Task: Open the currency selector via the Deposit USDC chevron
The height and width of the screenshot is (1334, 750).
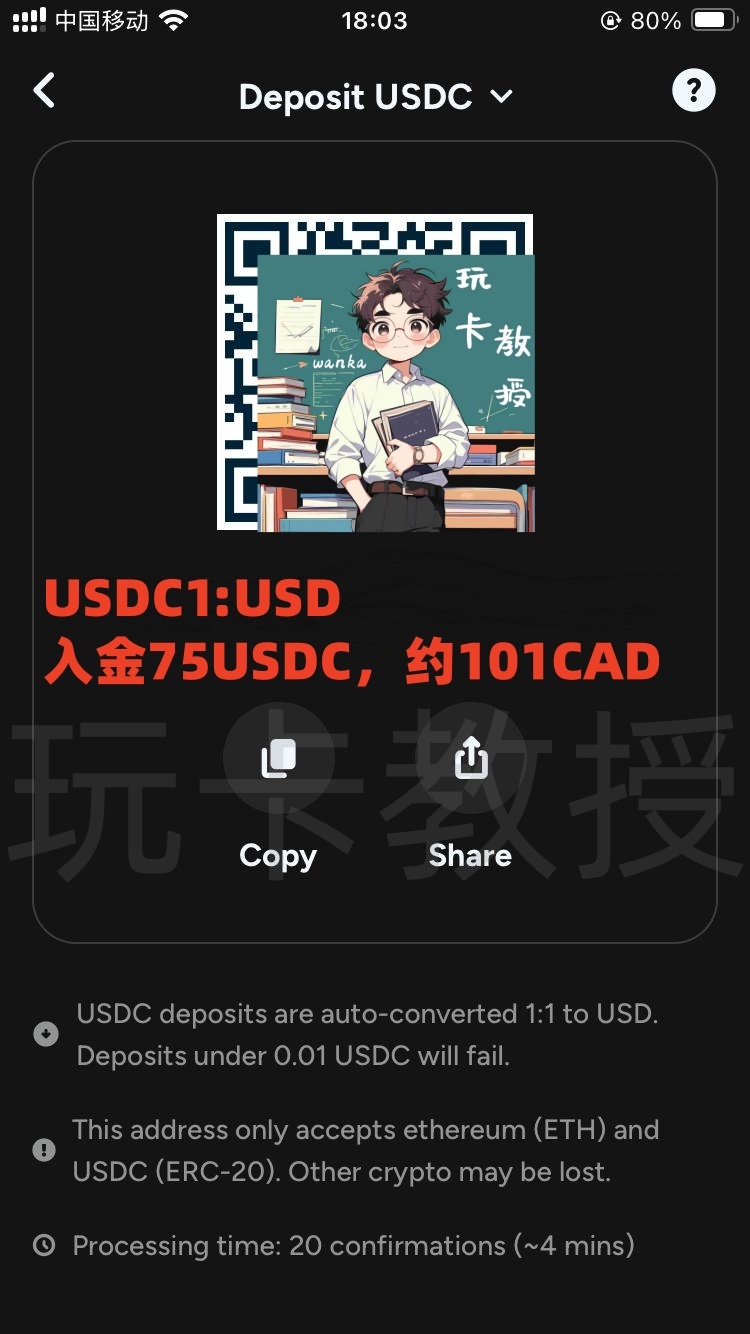Action: [502, 96]
